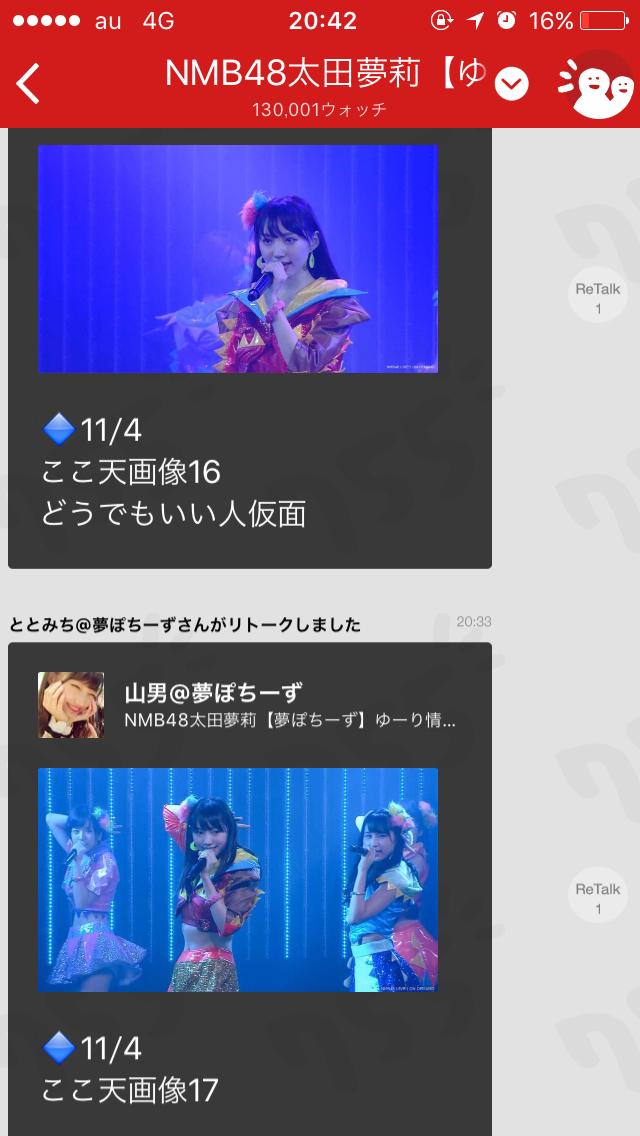ReTalk the ここ天画像16 post
The width and height of the screenshot is (640, 1136).
point(598,297)
